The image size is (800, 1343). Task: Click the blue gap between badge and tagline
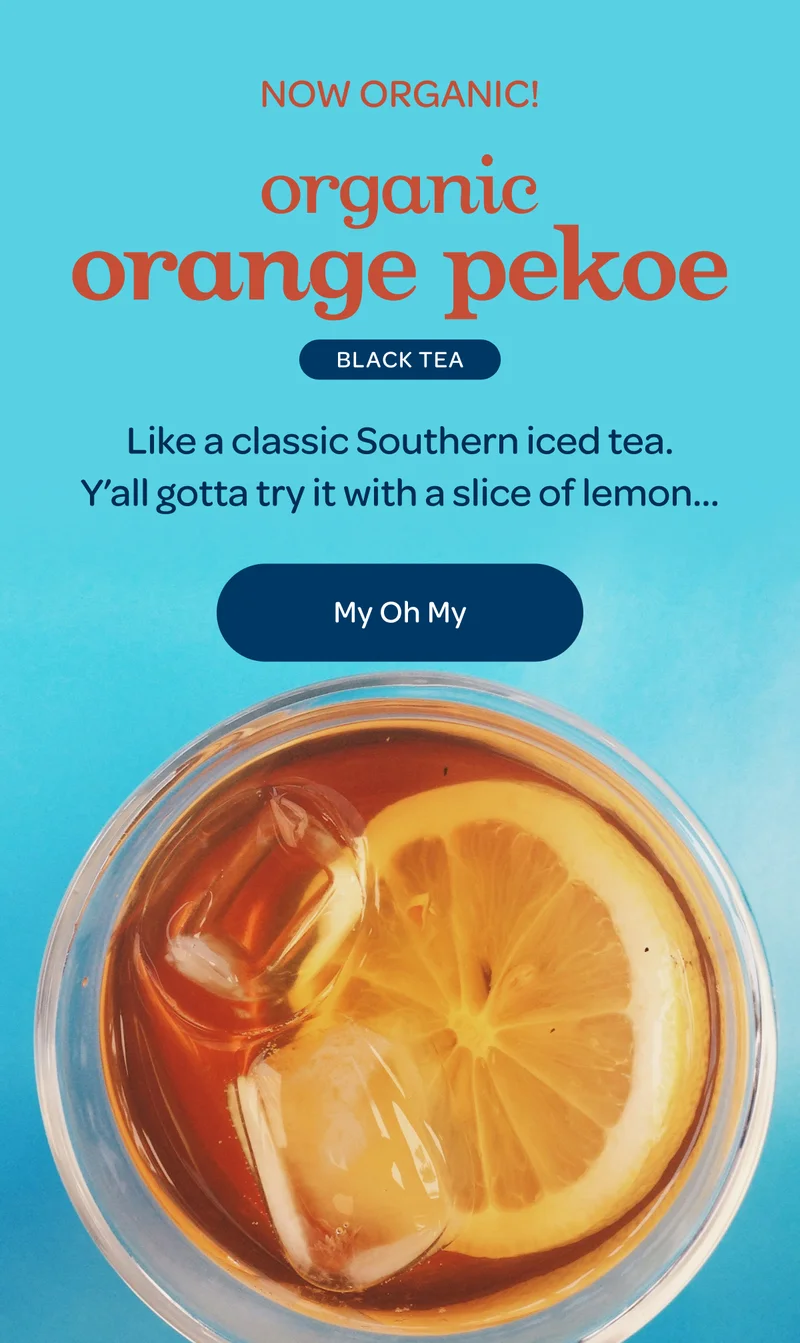[x=400, y=398]
